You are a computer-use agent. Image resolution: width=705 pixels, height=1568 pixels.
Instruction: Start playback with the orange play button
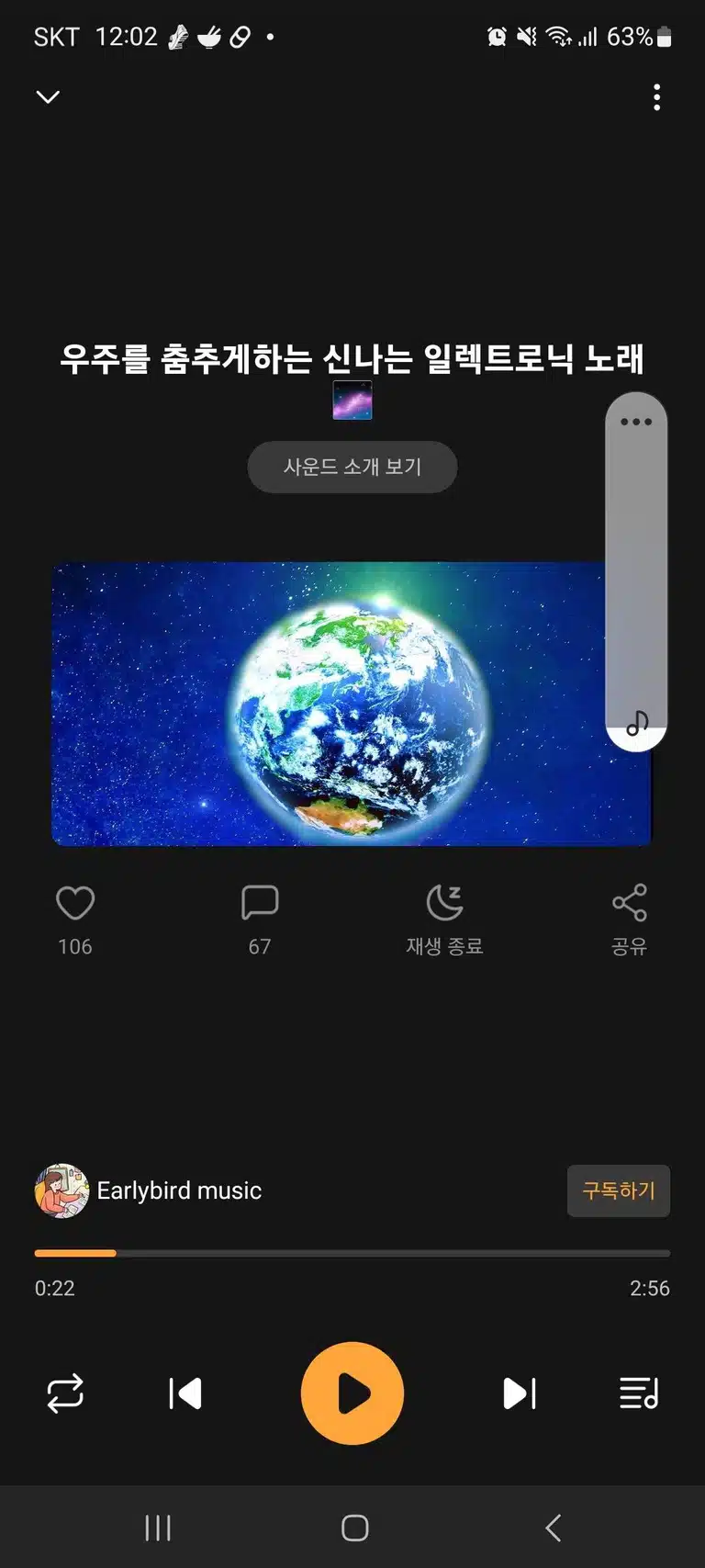coord(352,1393)
